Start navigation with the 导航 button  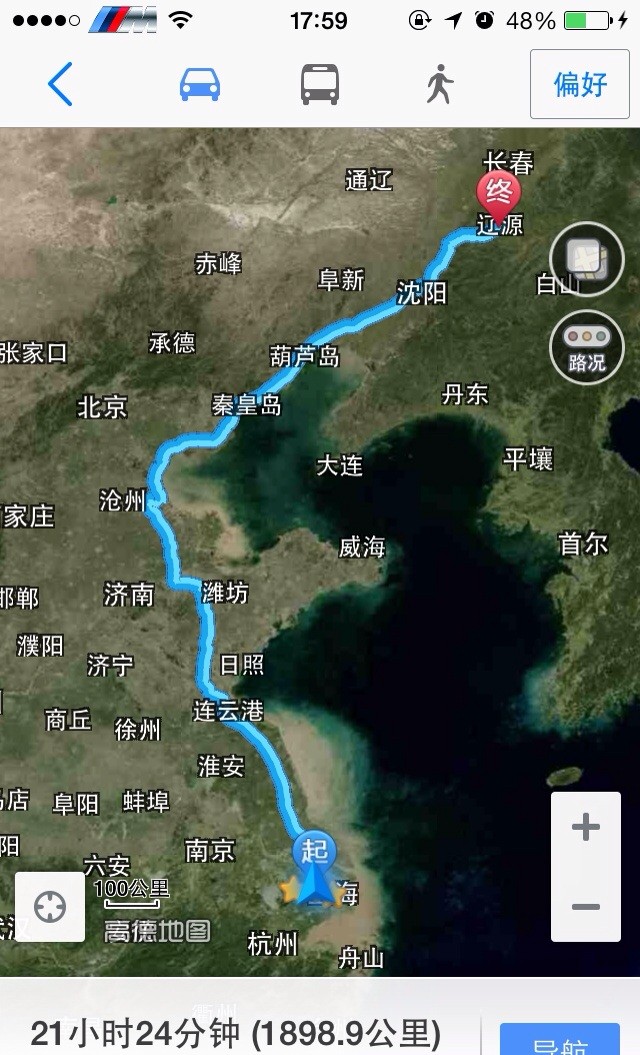point(560,1040)
